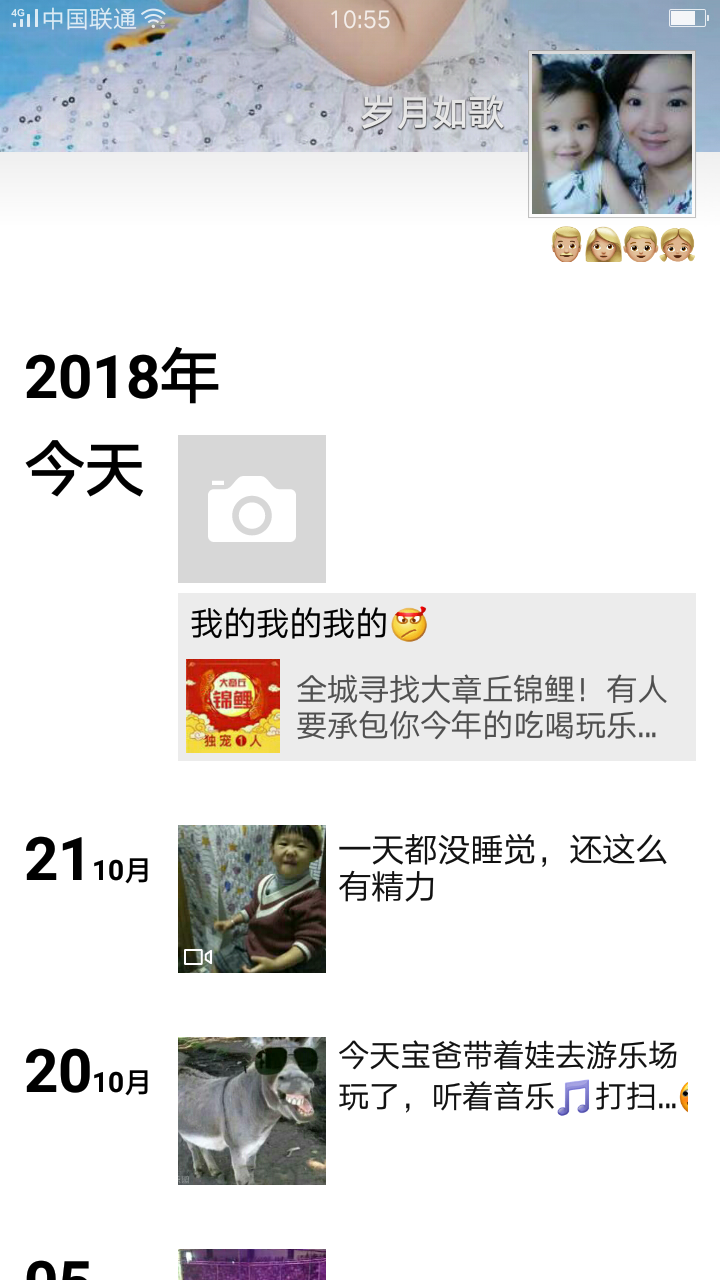Screen dimensions: 720x1280
Task: Tap the camera tile to post today
Action: [x=252, y=508]
